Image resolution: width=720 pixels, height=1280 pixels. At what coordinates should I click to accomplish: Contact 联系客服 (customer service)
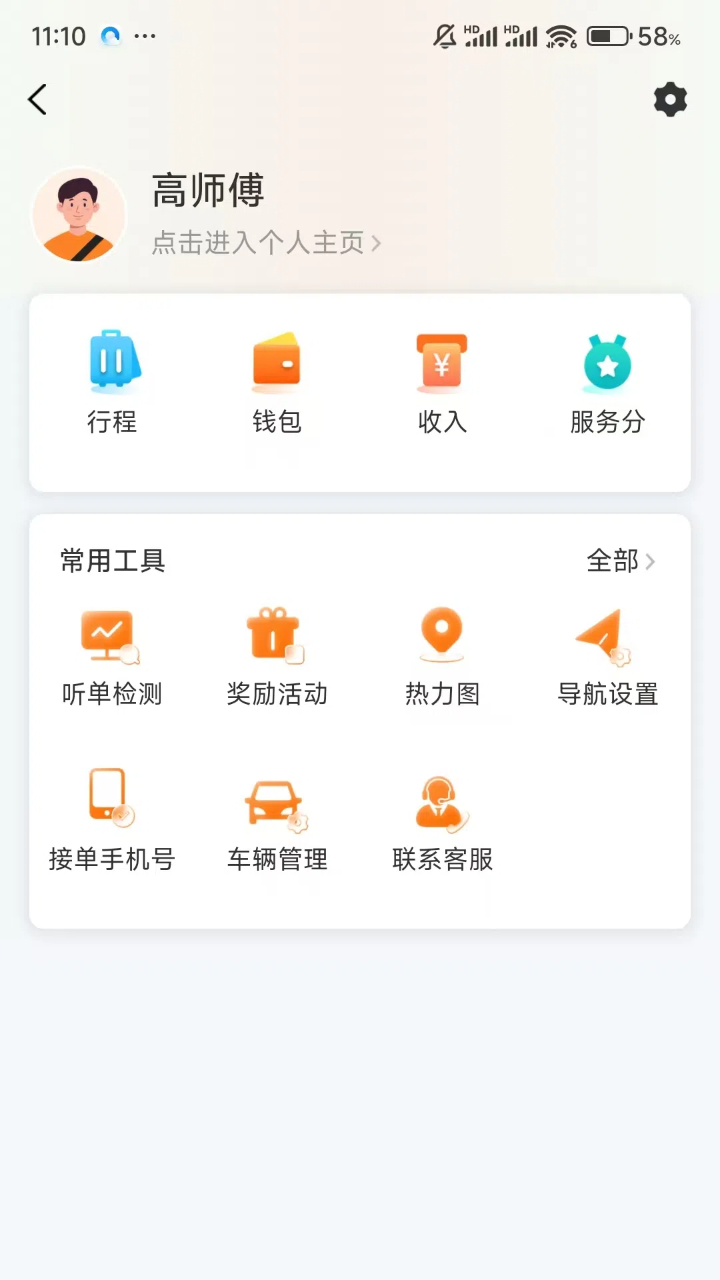pyautogui.click(x=442, y=820)
